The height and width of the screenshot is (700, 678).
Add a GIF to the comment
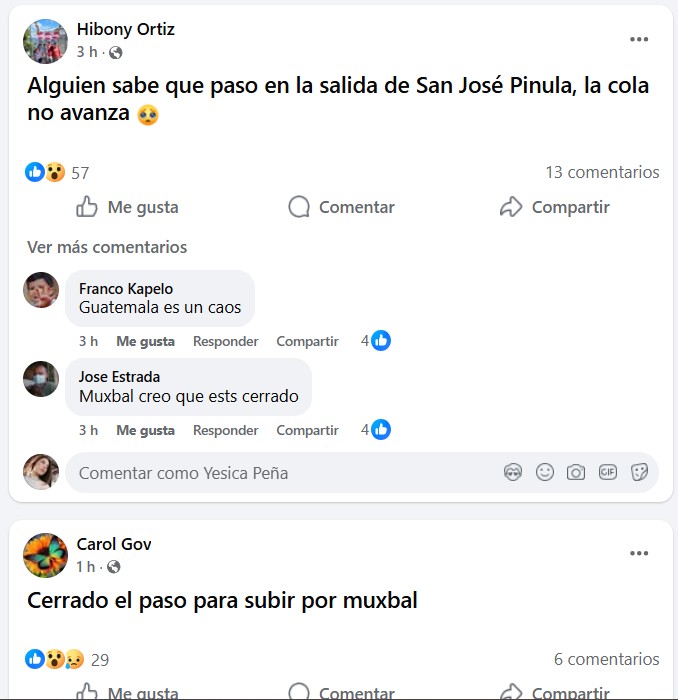point(608,472)
